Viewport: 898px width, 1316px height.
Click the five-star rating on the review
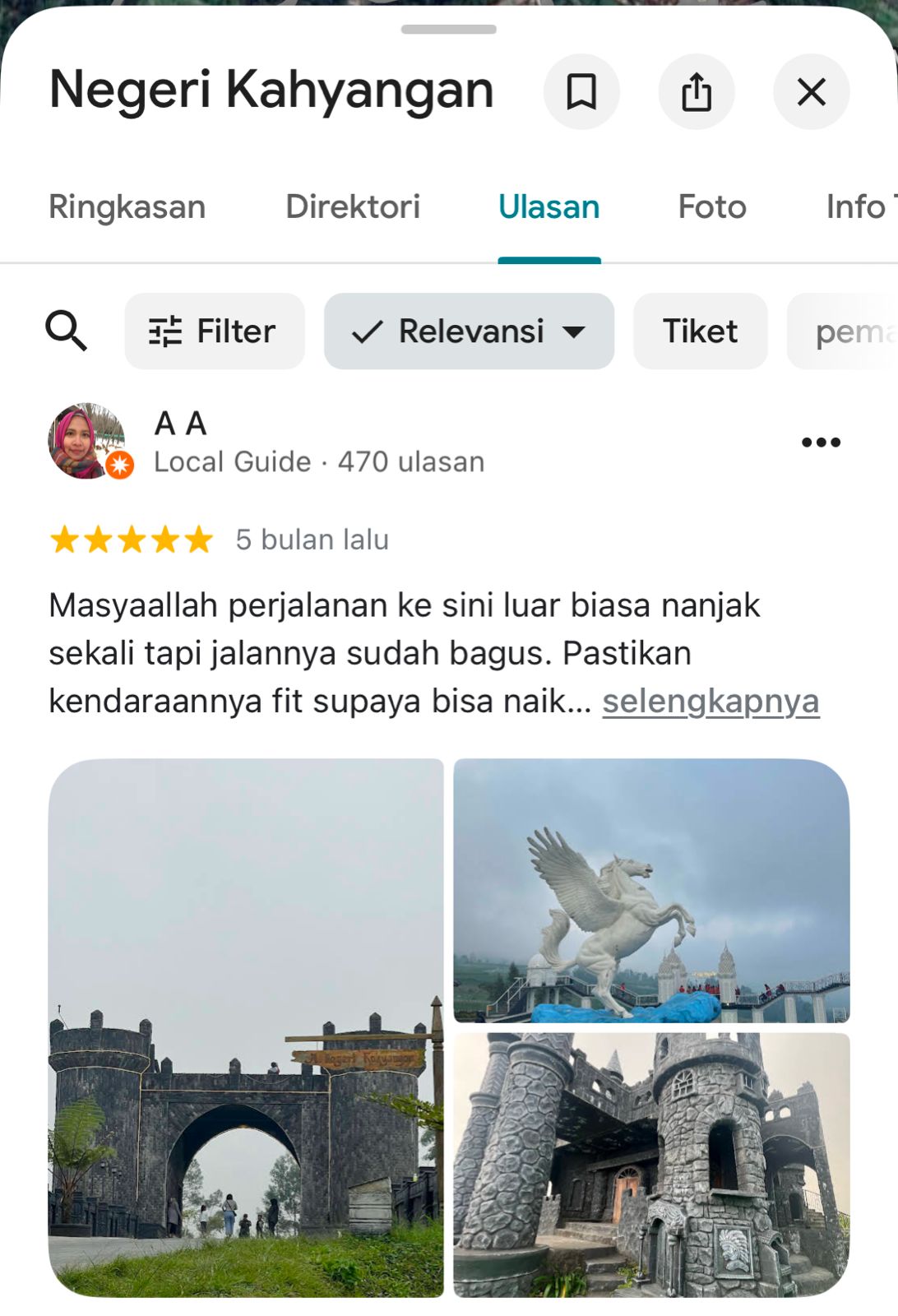point(130,540)
